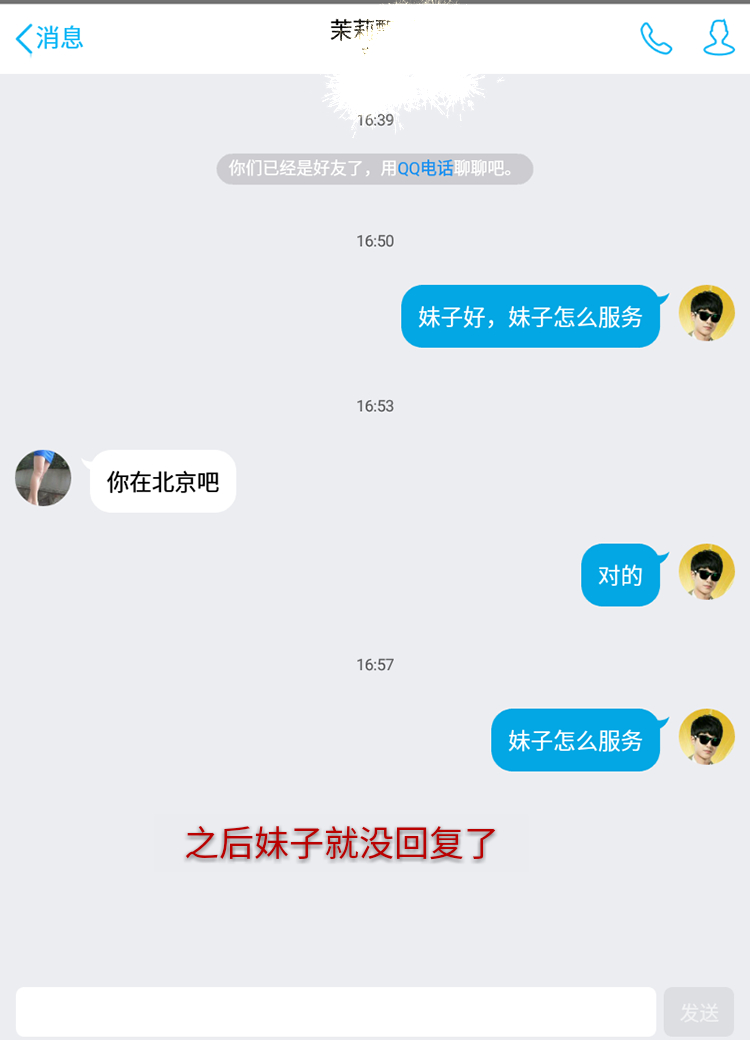Tap the QQ电话 link
The image size is (750, 1040).
(x=425, y=169)
